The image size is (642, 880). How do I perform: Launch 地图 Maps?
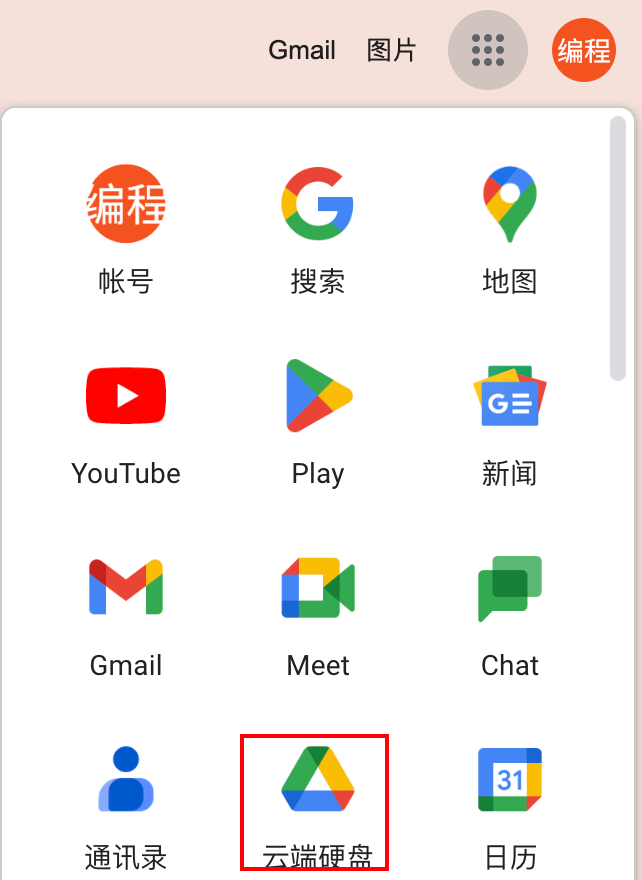(x=510, y=231)
